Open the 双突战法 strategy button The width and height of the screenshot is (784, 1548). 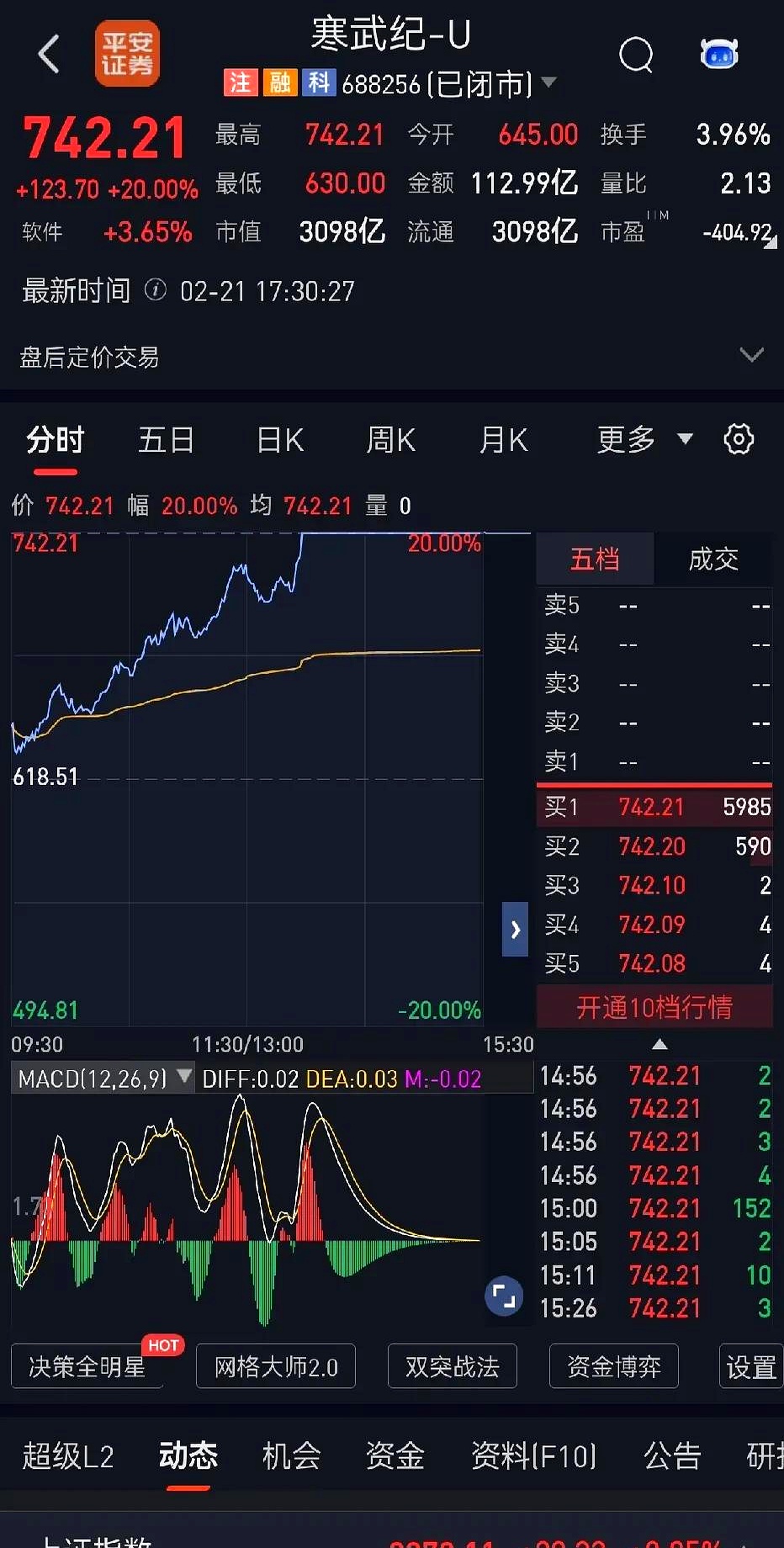coord(452,1366)
